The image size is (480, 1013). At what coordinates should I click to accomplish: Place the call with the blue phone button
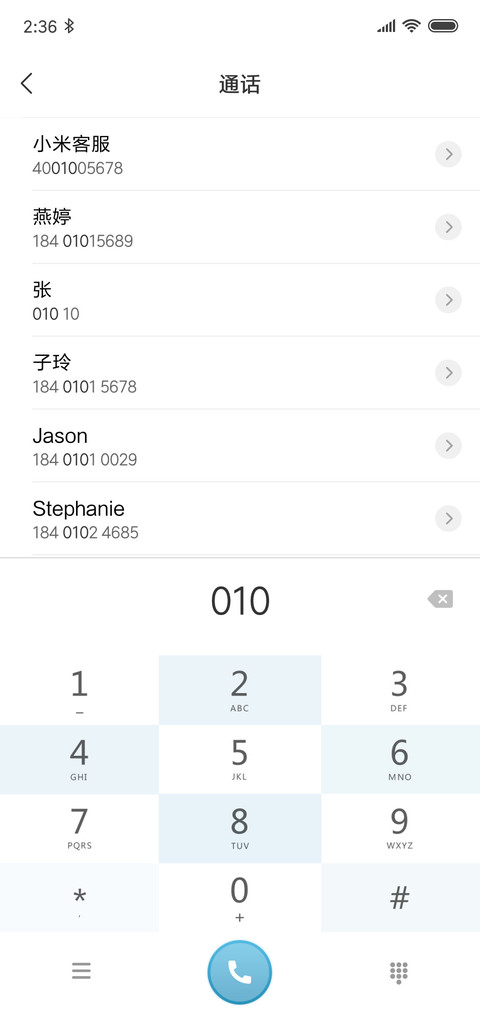(240, 972)
